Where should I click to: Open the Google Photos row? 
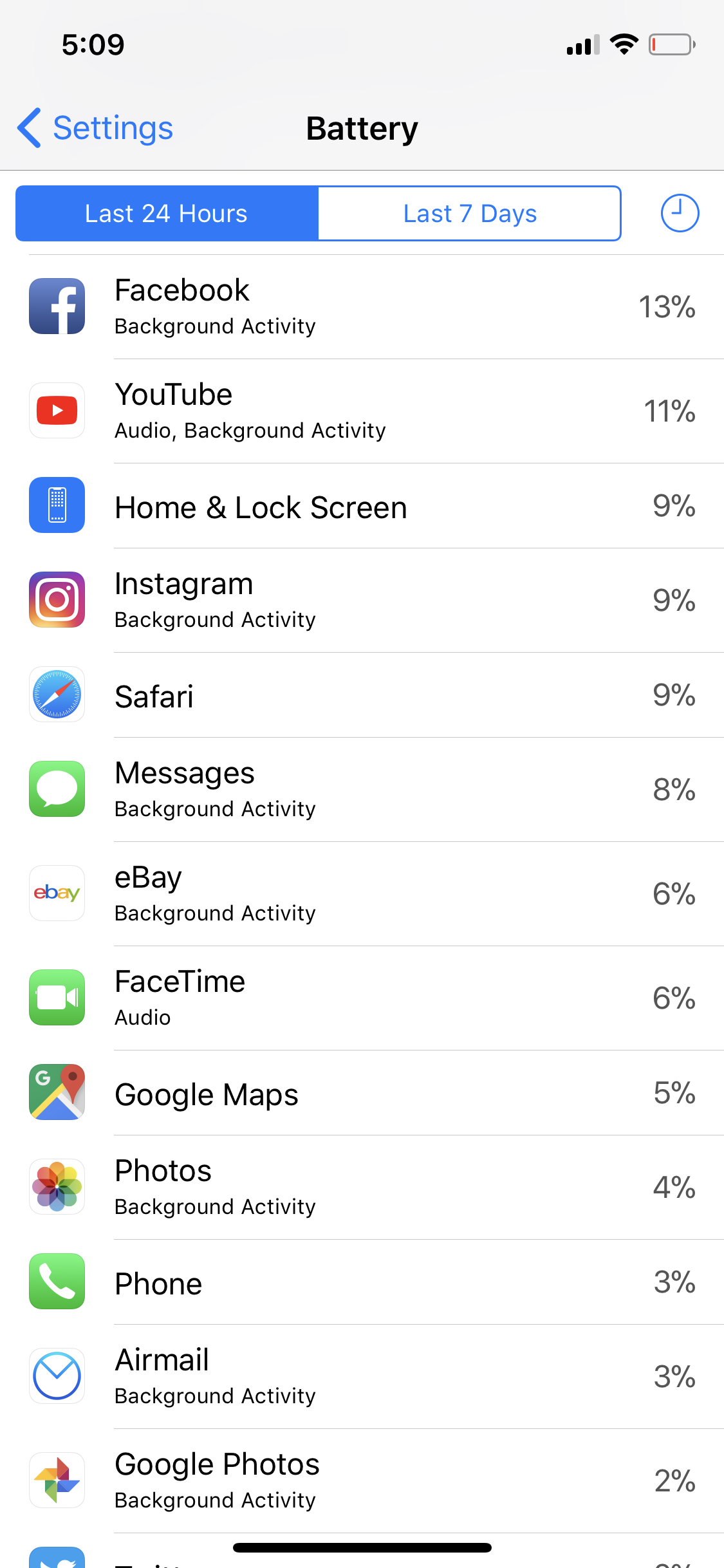point(362,1481)
